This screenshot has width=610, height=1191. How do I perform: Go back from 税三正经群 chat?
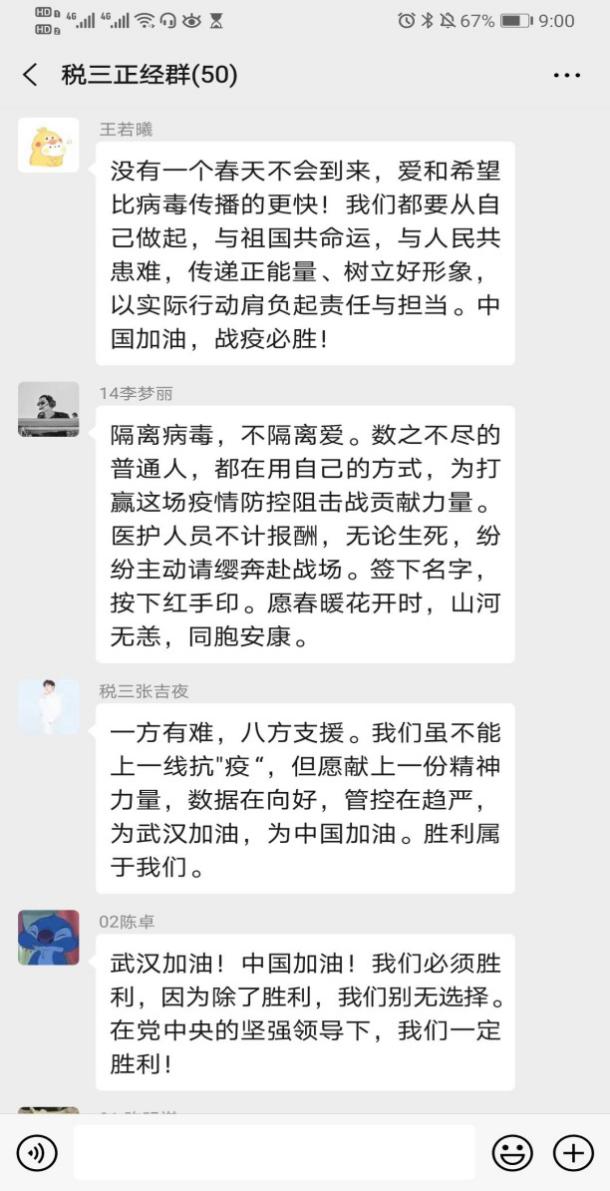point(30,75)
